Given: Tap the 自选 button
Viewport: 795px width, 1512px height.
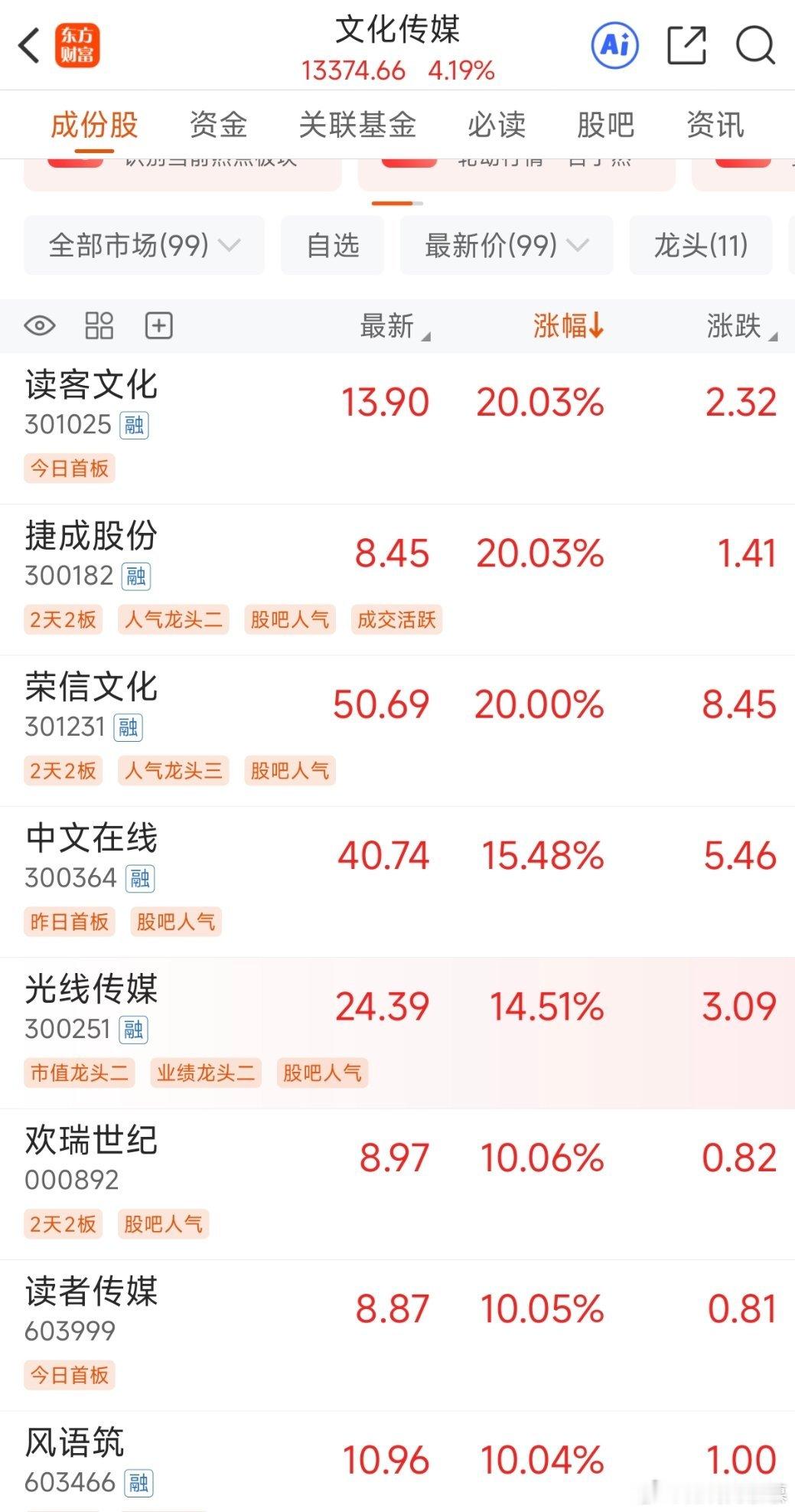Looking at the screenshot, I should [333, 245].
